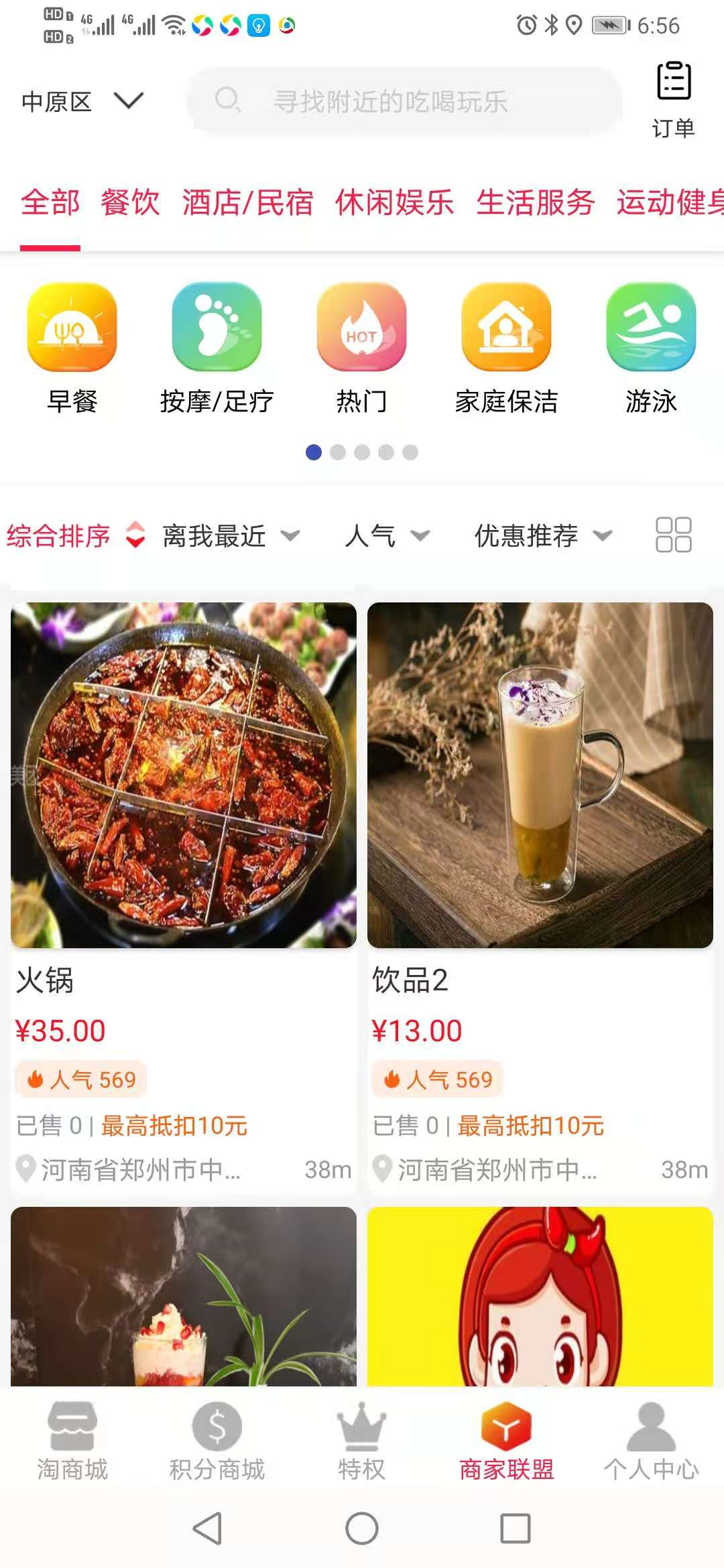Expand the 优惠推荐 filter
The width and height of the screenshot is (724, 1568).
[542, 535]
